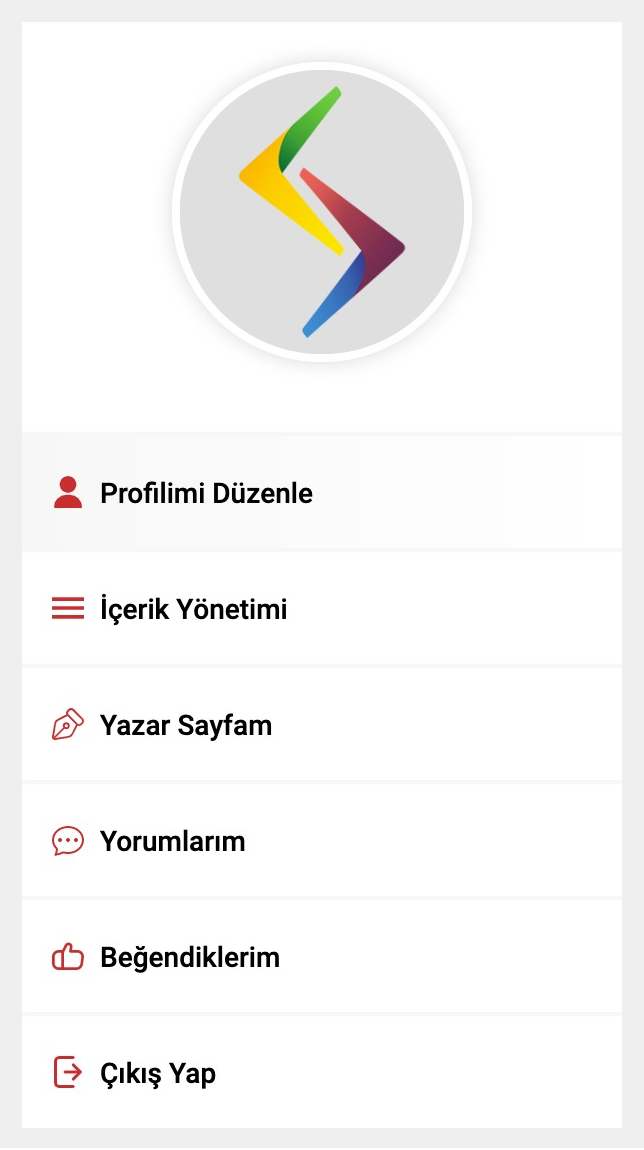This screenshot has width=644, height=1150.
Task: Open Beğendiklerim liked items
Action: [322, 956]
